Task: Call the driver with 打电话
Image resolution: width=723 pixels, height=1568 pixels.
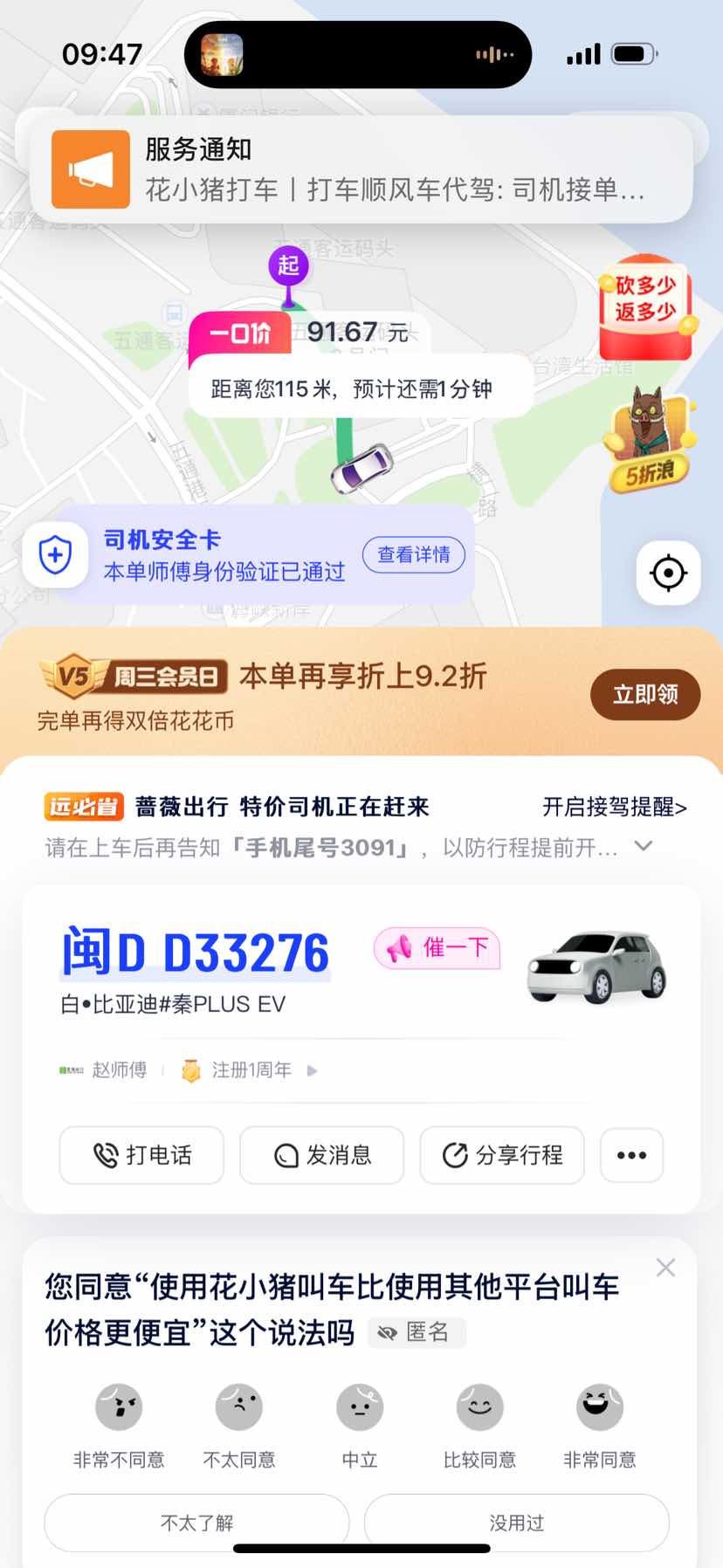Action: tap(142, 1155)
